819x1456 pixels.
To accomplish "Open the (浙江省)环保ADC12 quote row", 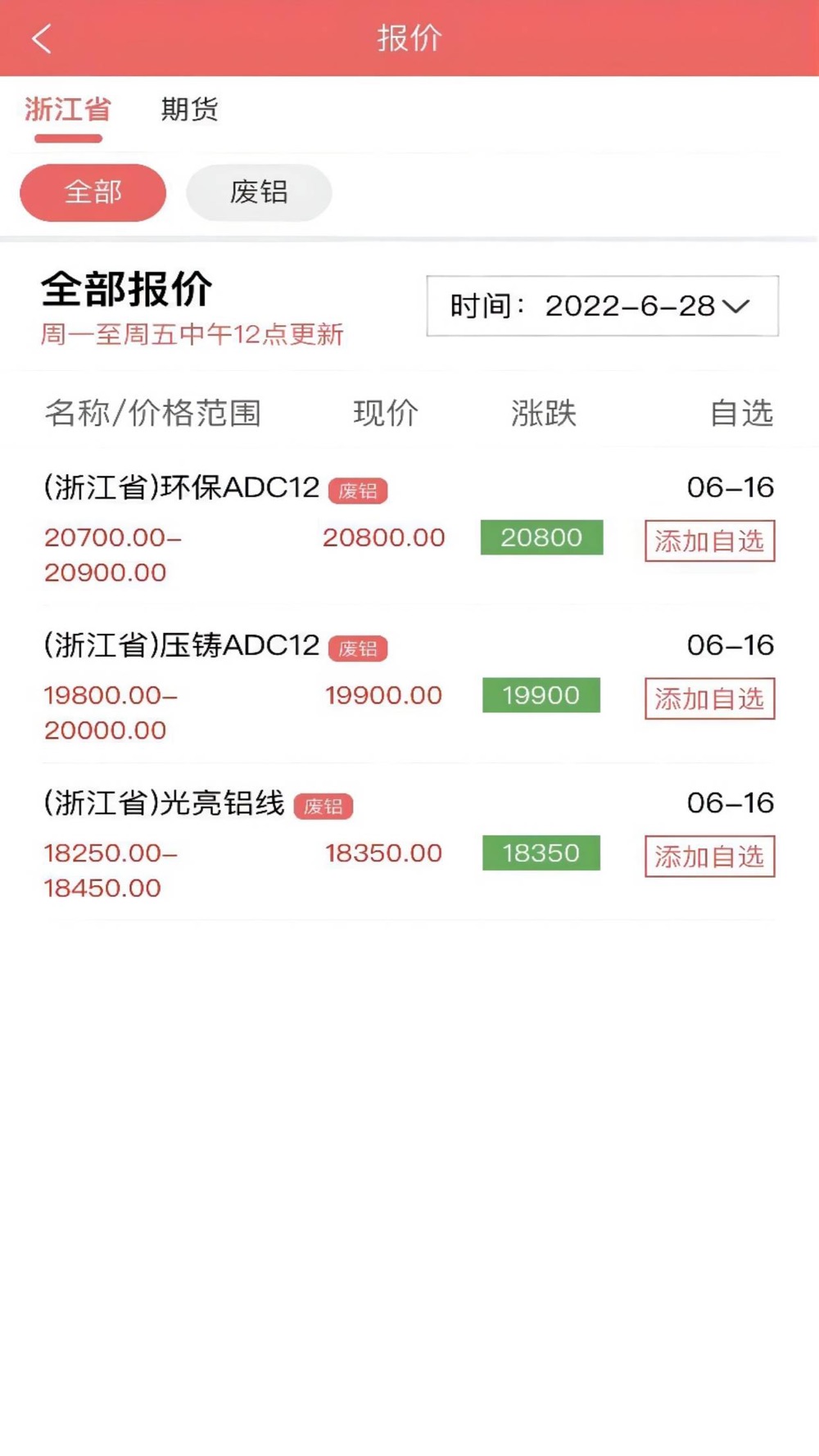I will [x=409, y=528].
